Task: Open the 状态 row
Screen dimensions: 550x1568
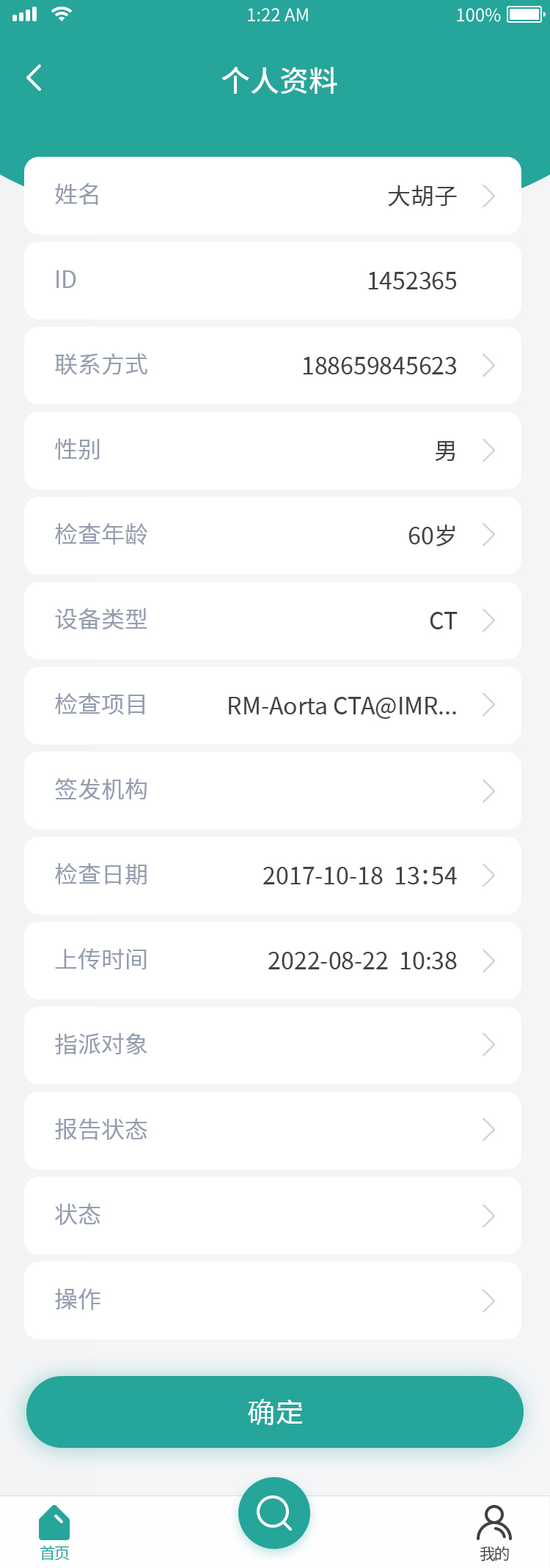Action: (273, 1216)
